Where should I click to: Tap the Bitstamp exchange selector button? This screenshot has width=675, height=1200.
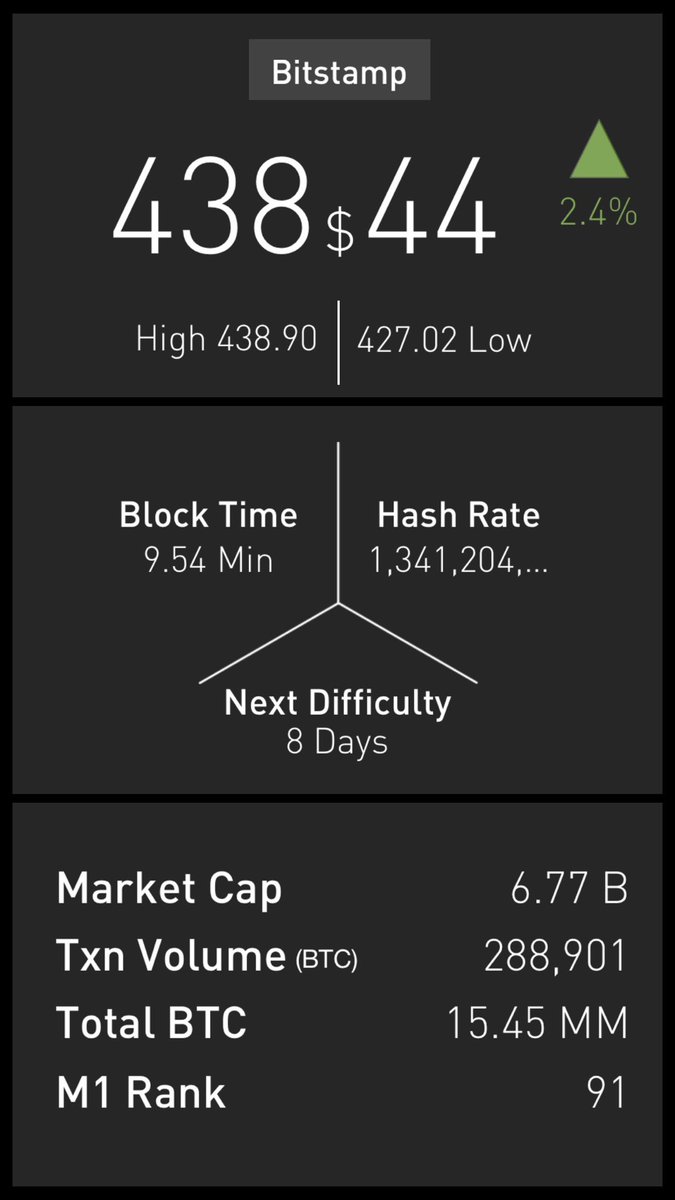[x=339, y=71]
